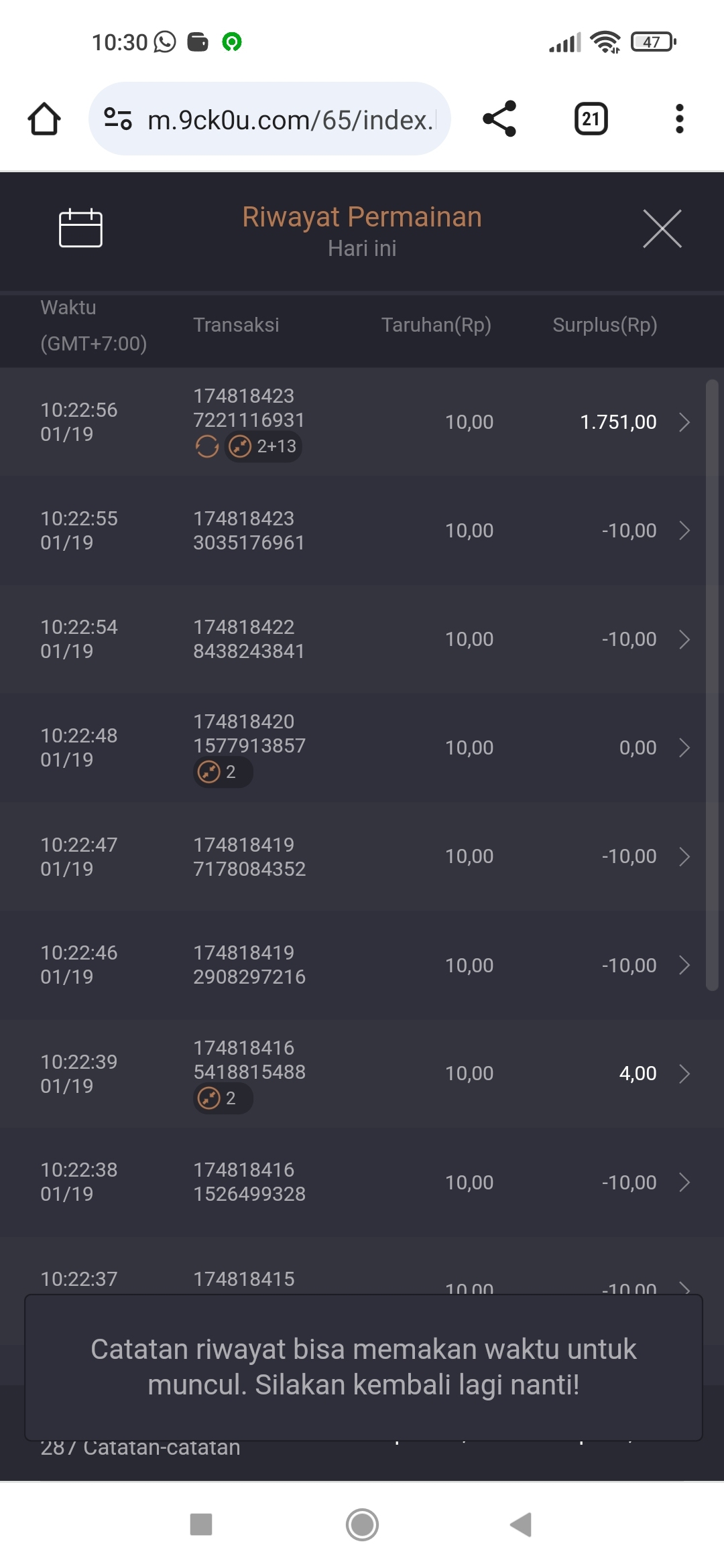Image resolution: width=724 pixels, height=1568 pixels.
Task: Go back using the system back button
Action: pyautogui.click(x=521, y=1524)
